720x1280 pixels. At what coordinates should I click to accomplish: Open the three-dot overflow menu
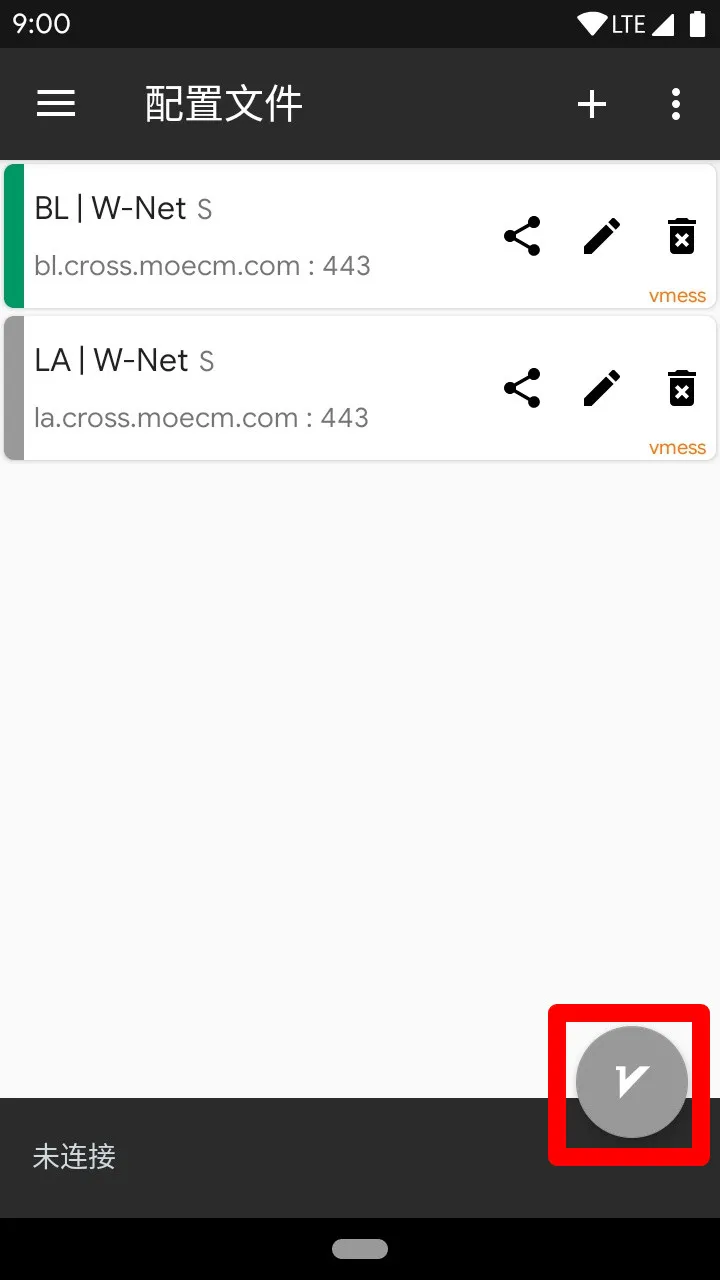click(x=676, y=104)
